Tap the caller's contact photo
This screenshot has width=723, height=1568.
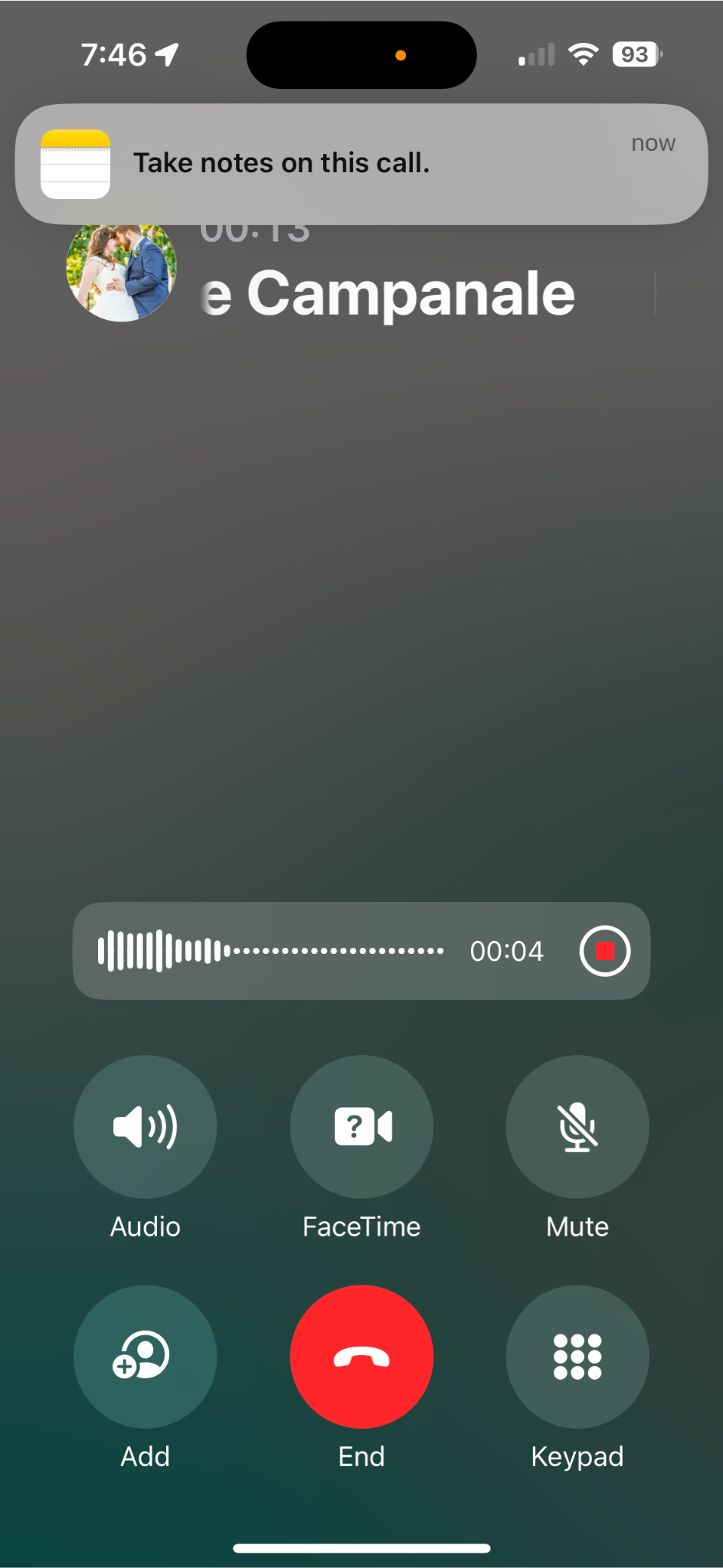pos(121,272)
